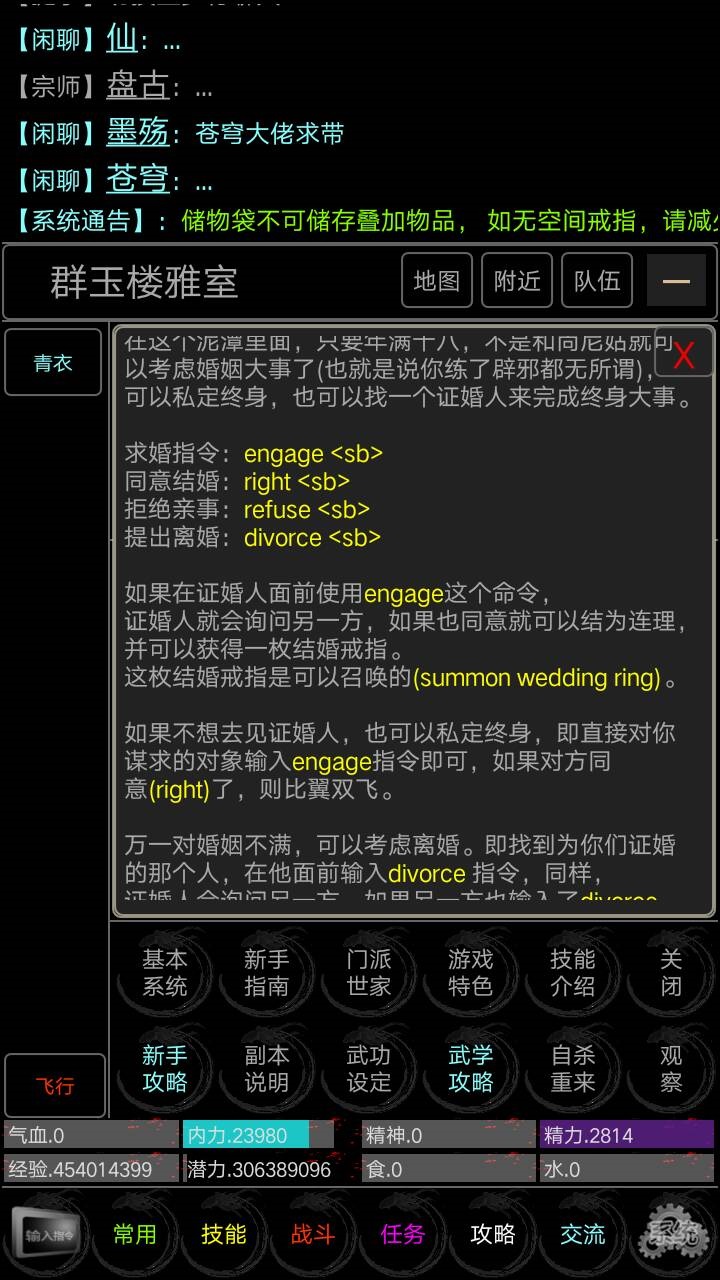Screen dimensions: 720x1280
Task: Close the marriage help dialog
Action: pos(684,354)
